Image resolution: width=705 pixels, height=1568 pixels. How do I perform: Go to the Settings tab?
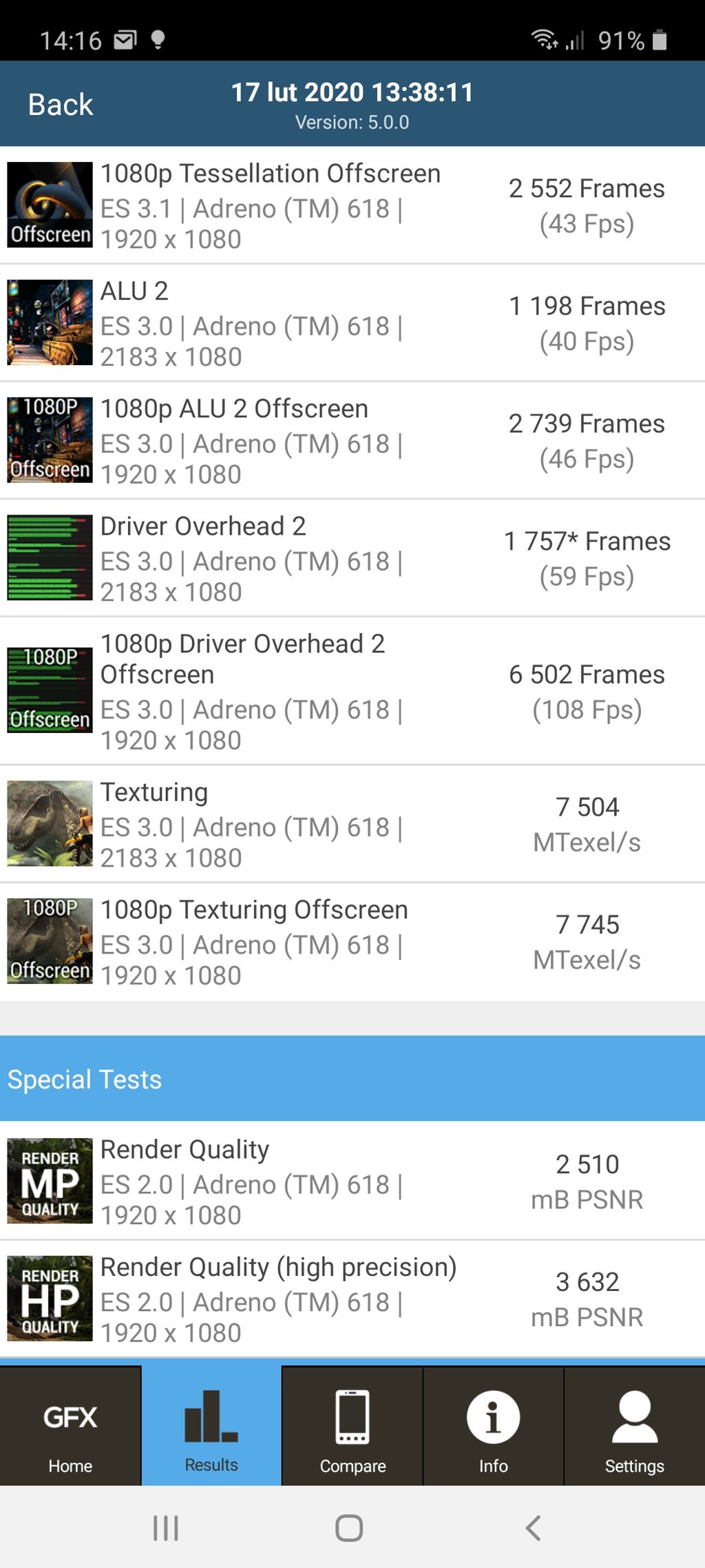point(634,1426)
